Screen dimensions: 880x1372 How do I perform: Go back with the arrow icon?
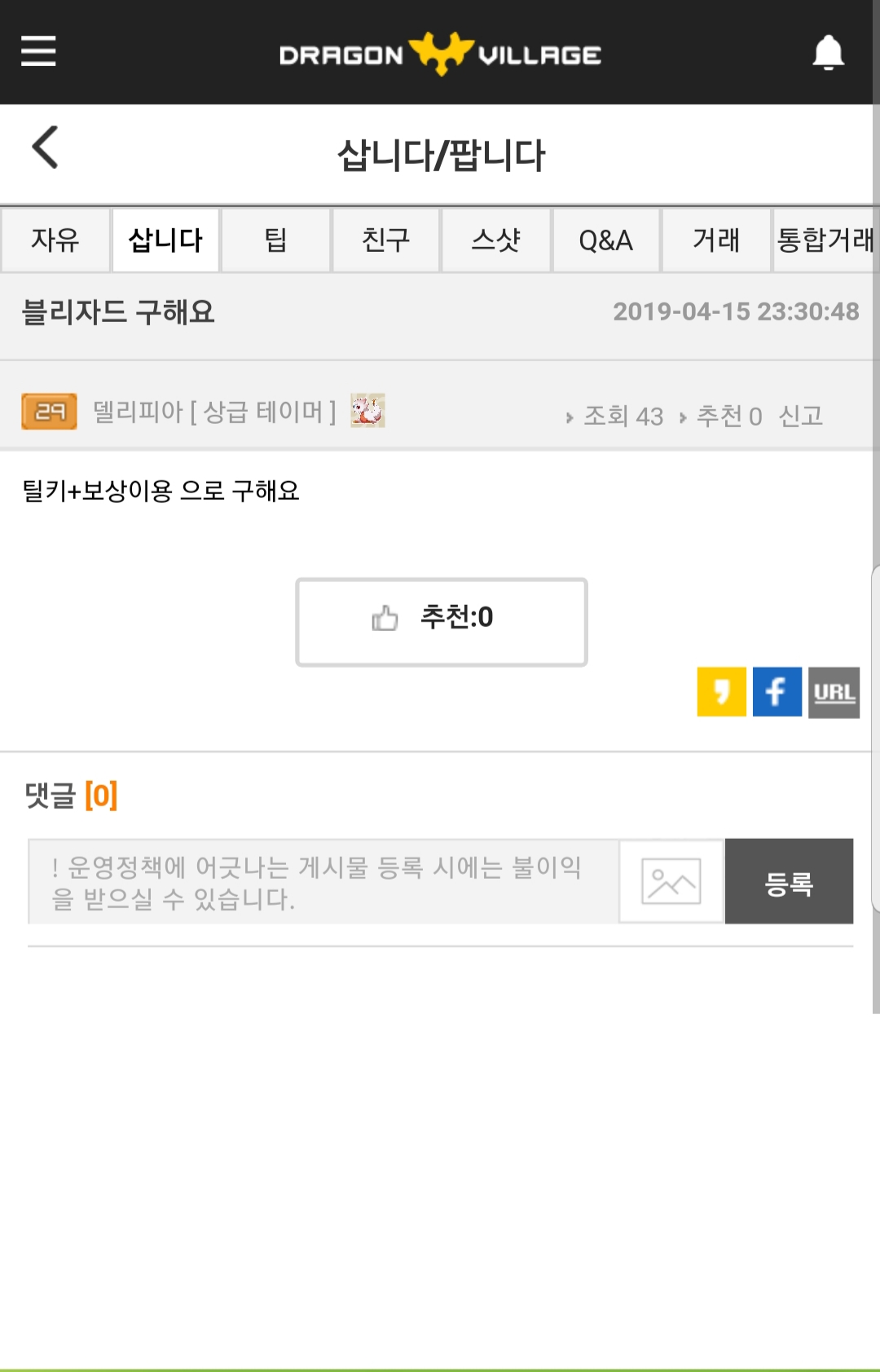click(46, 148)
